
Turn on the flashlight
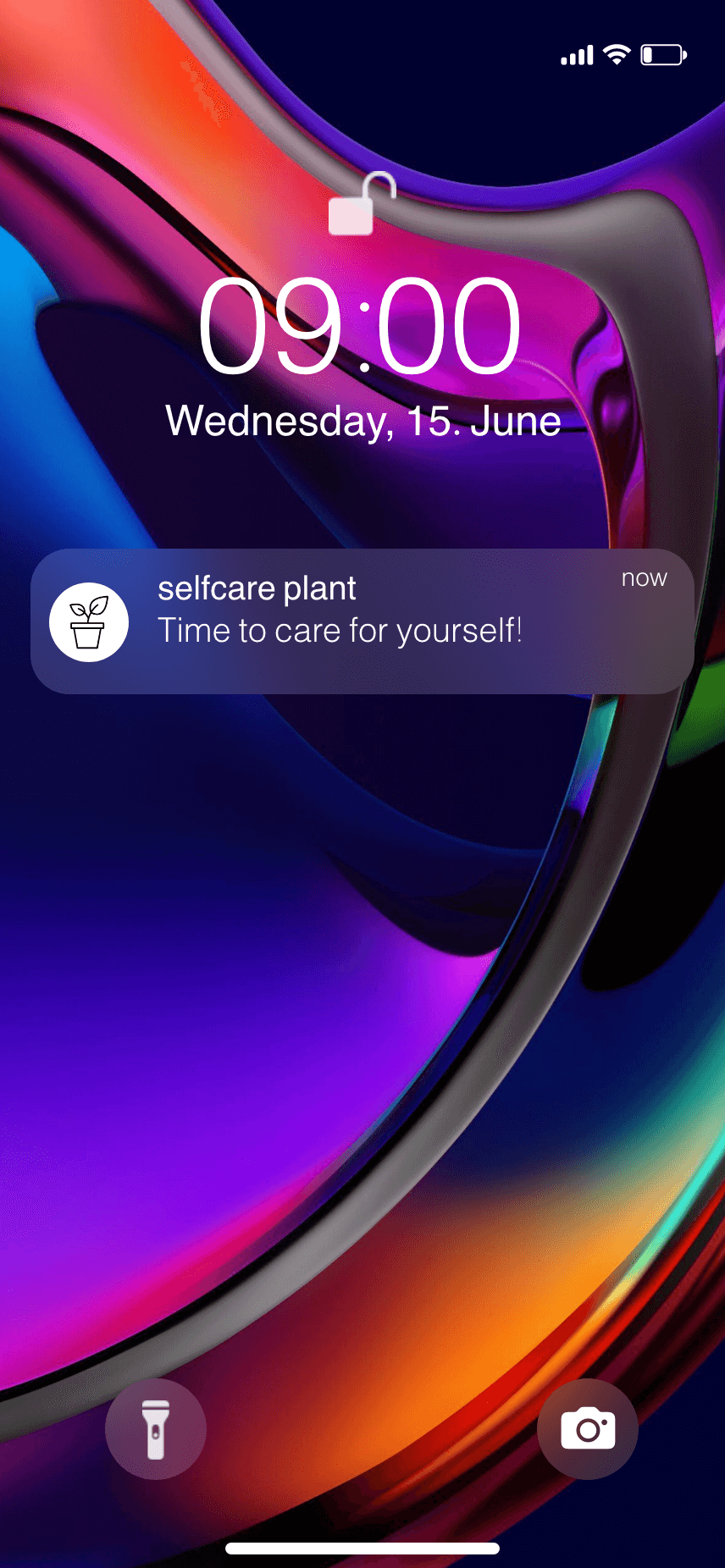(156, 1429)
